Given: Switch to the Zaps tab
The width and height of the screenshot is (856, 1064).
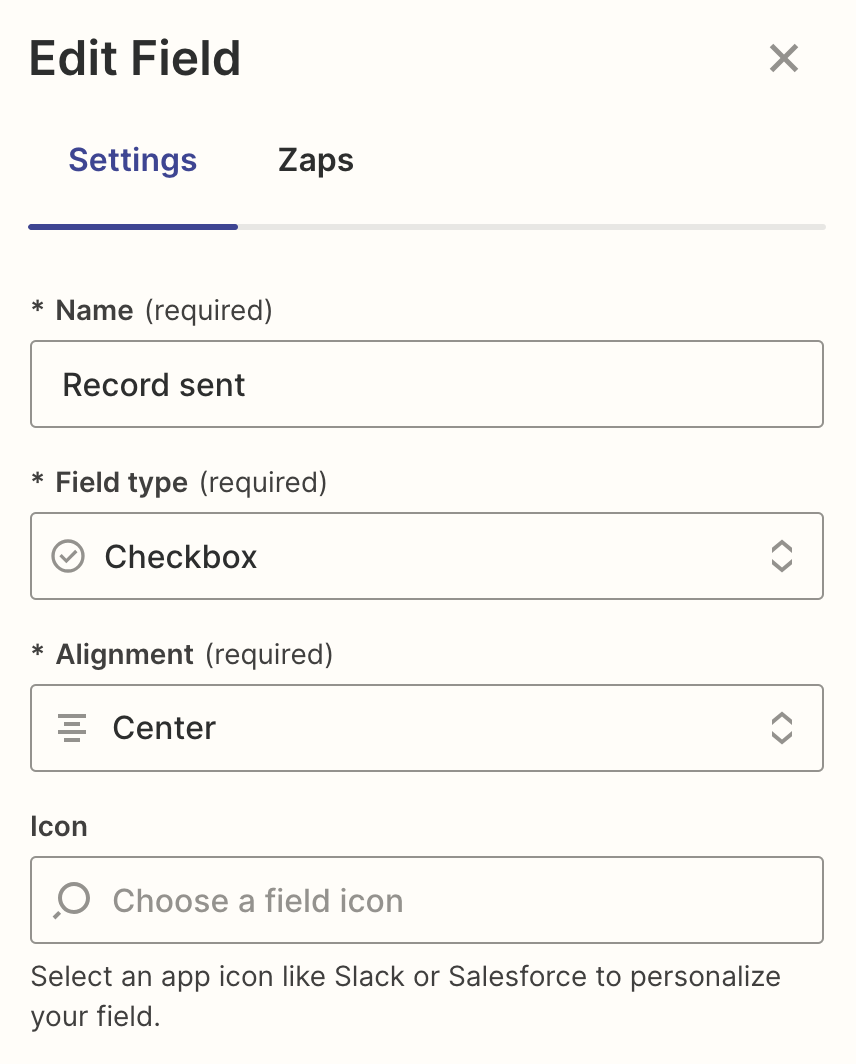Looking at the screenshot, I should (x=315, y=160).
